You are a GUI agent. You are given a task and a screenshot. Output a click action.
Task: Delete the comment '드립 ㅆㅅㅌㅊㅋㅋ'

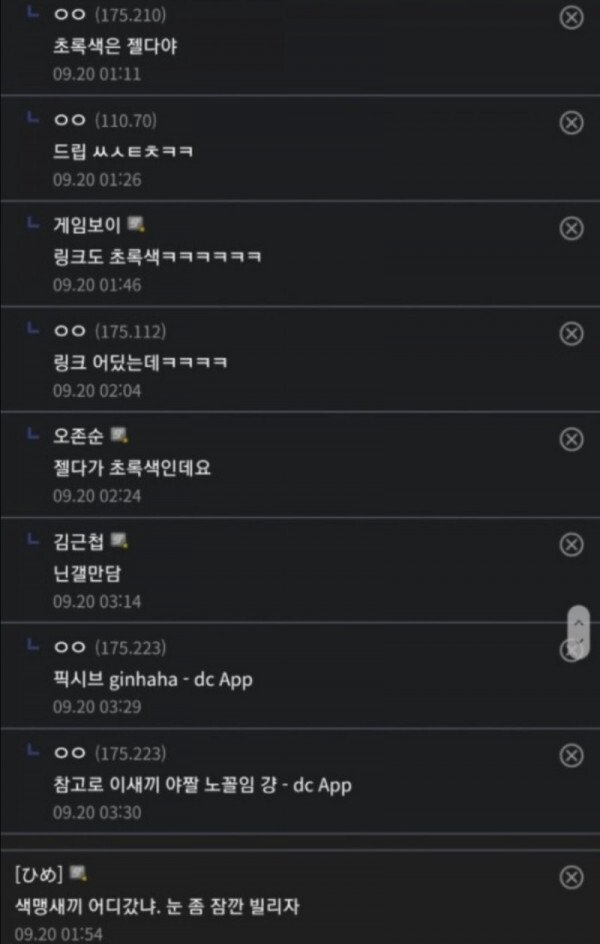[x=571, y=122]
